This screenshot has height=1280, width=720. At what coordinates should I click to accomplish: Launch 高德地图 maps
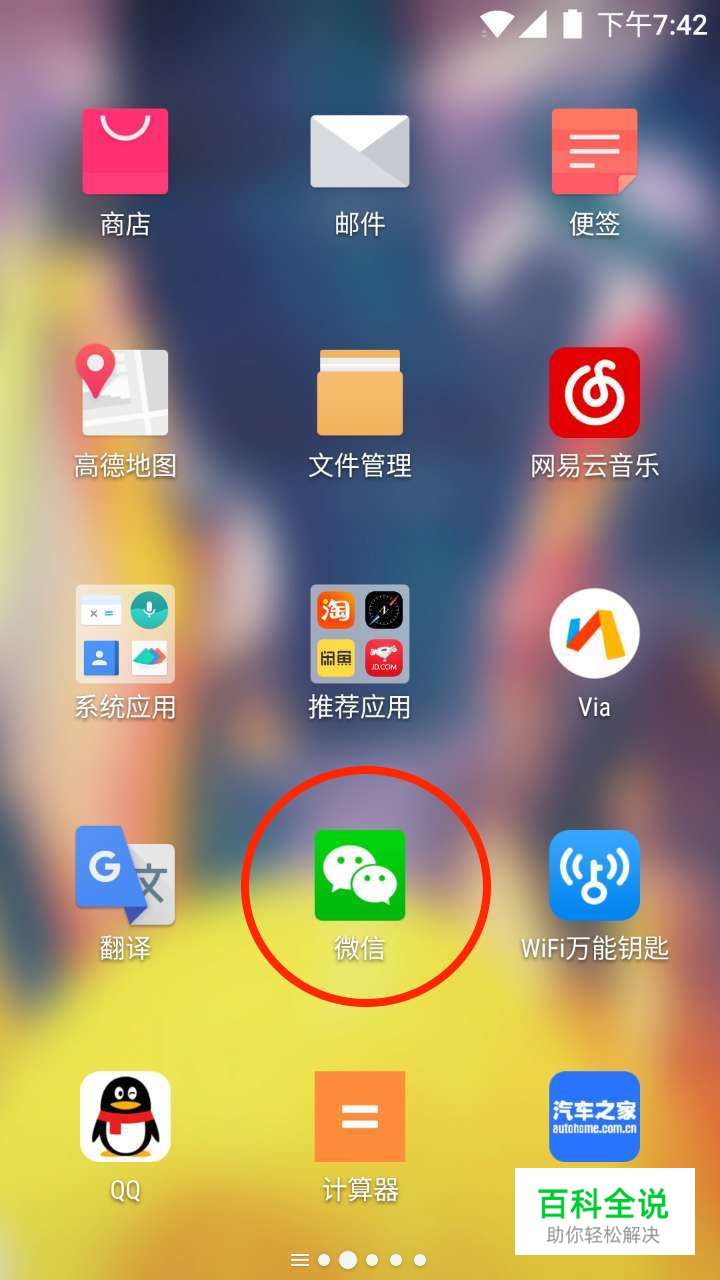pyautogui.click(x=125, y=392)
